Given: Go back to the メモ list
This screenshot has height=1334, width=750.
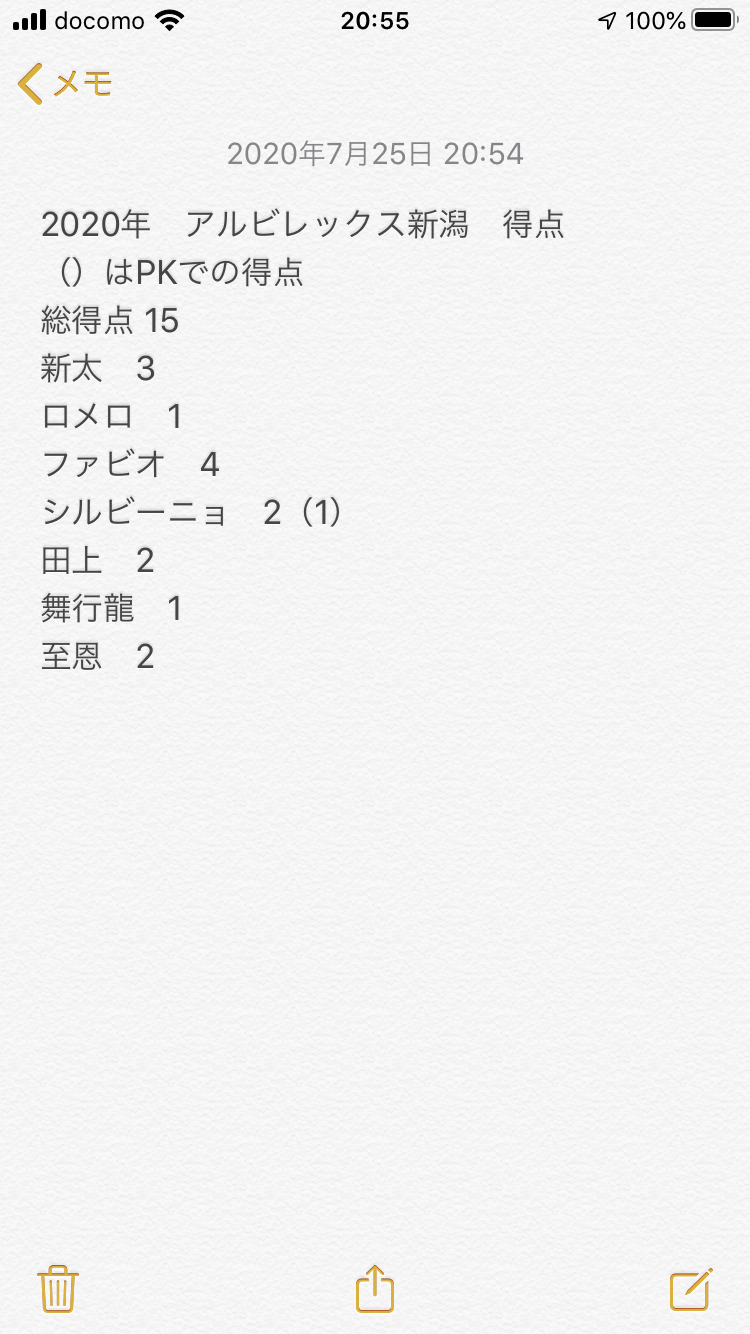Looking at the screenshot, I should [64, 84].
